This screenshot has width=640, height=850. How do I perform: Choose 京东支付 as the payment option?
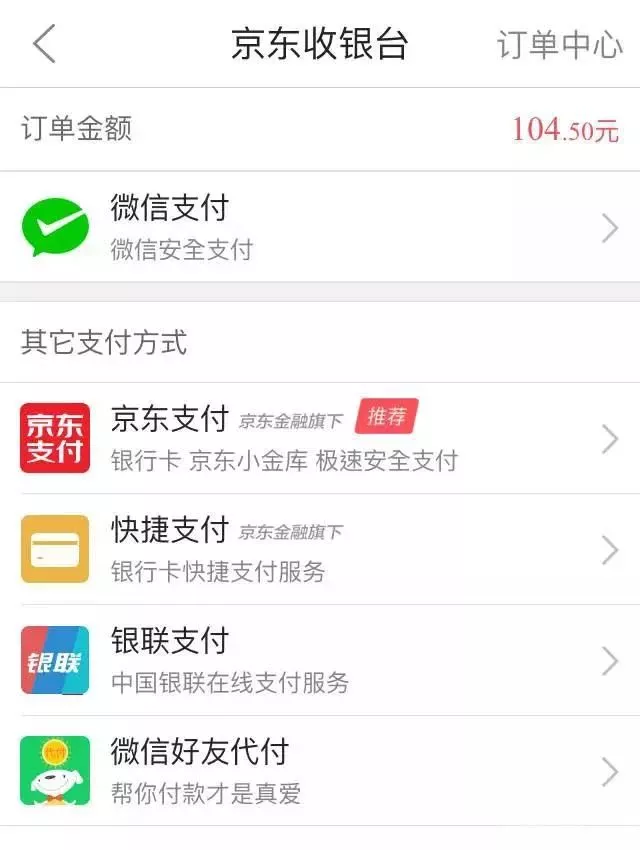coord(320,438)
